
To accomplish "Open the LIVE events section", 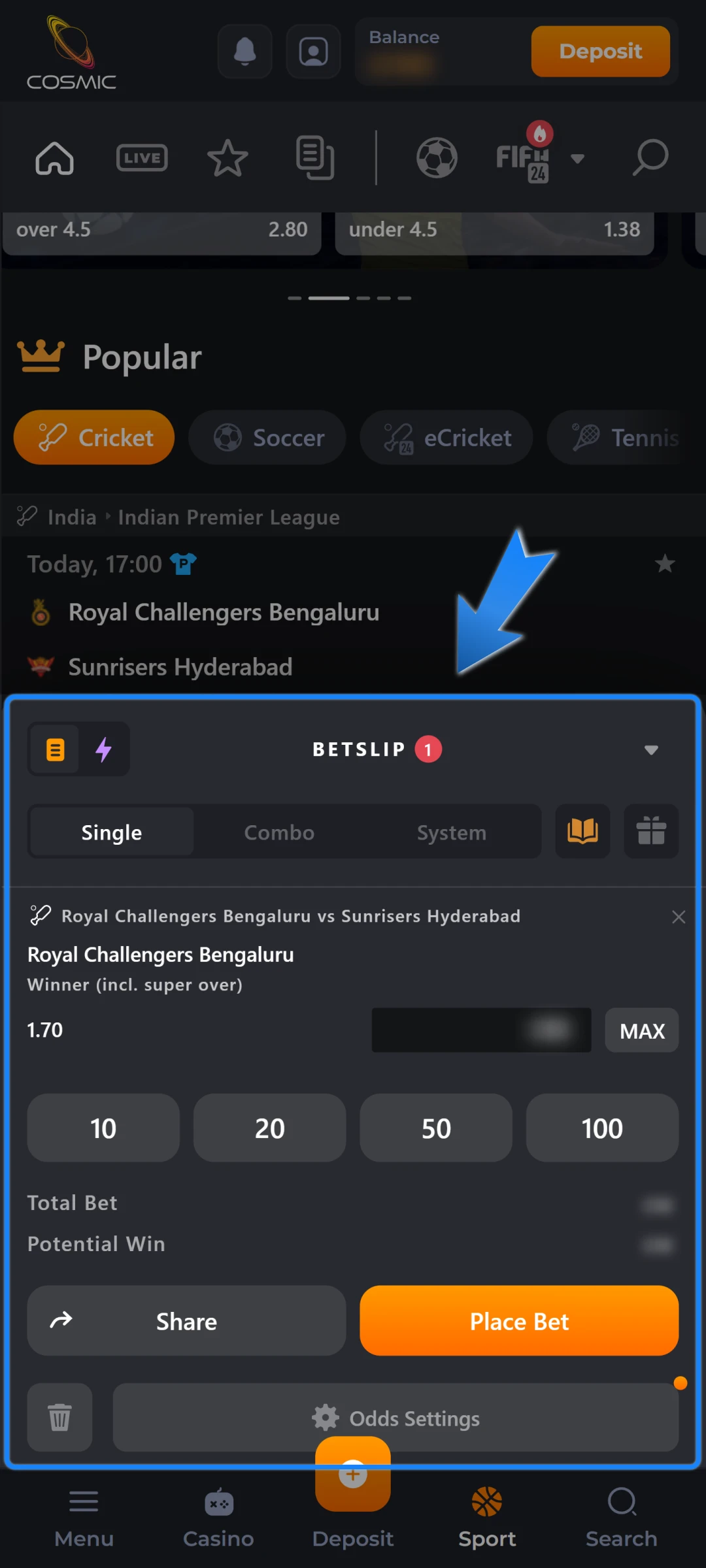I will point(142,158).
